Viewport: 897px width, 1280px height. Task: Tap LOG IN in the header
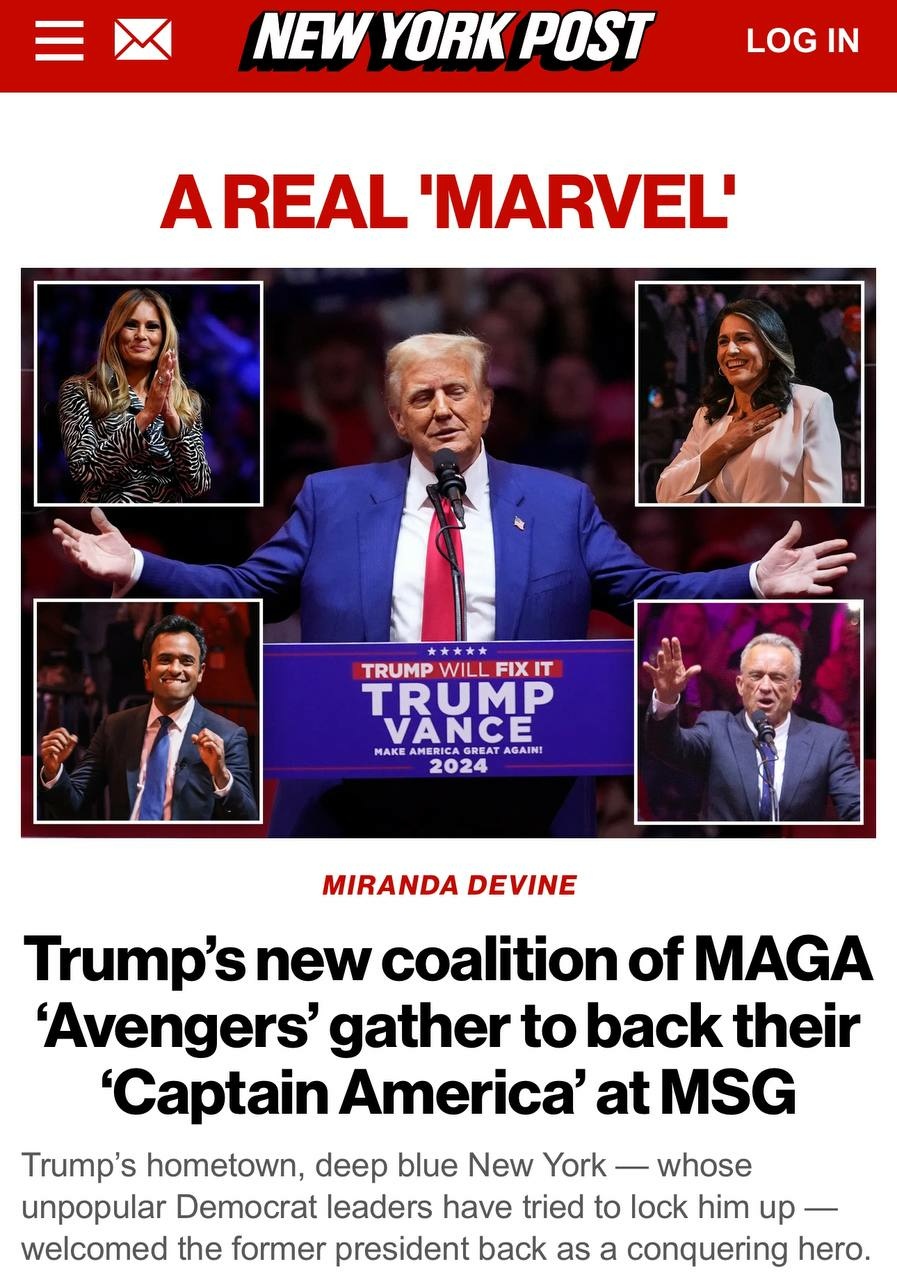[x=802, y=40]
